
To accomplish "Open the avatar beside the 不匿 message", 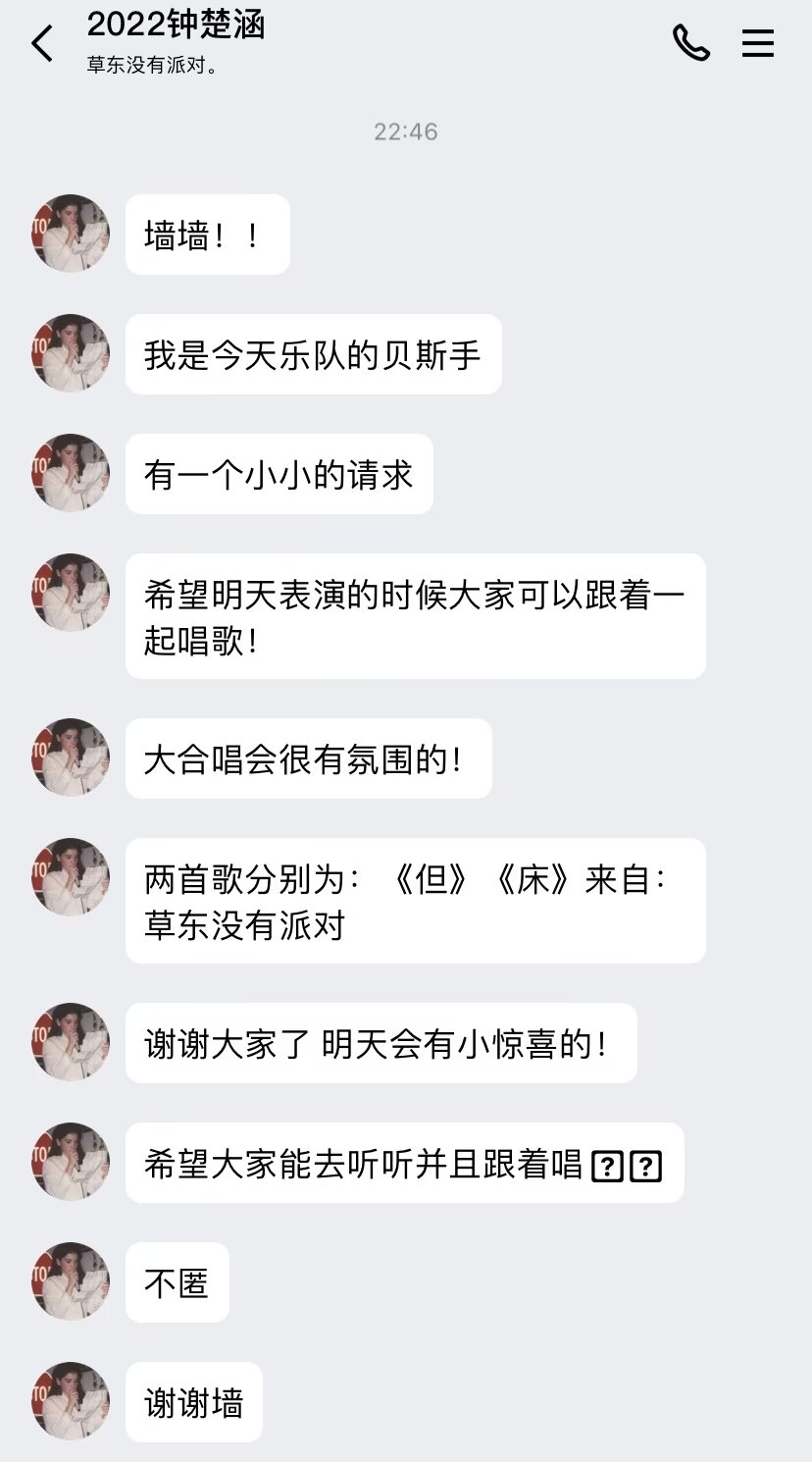I will (71, 1281).
